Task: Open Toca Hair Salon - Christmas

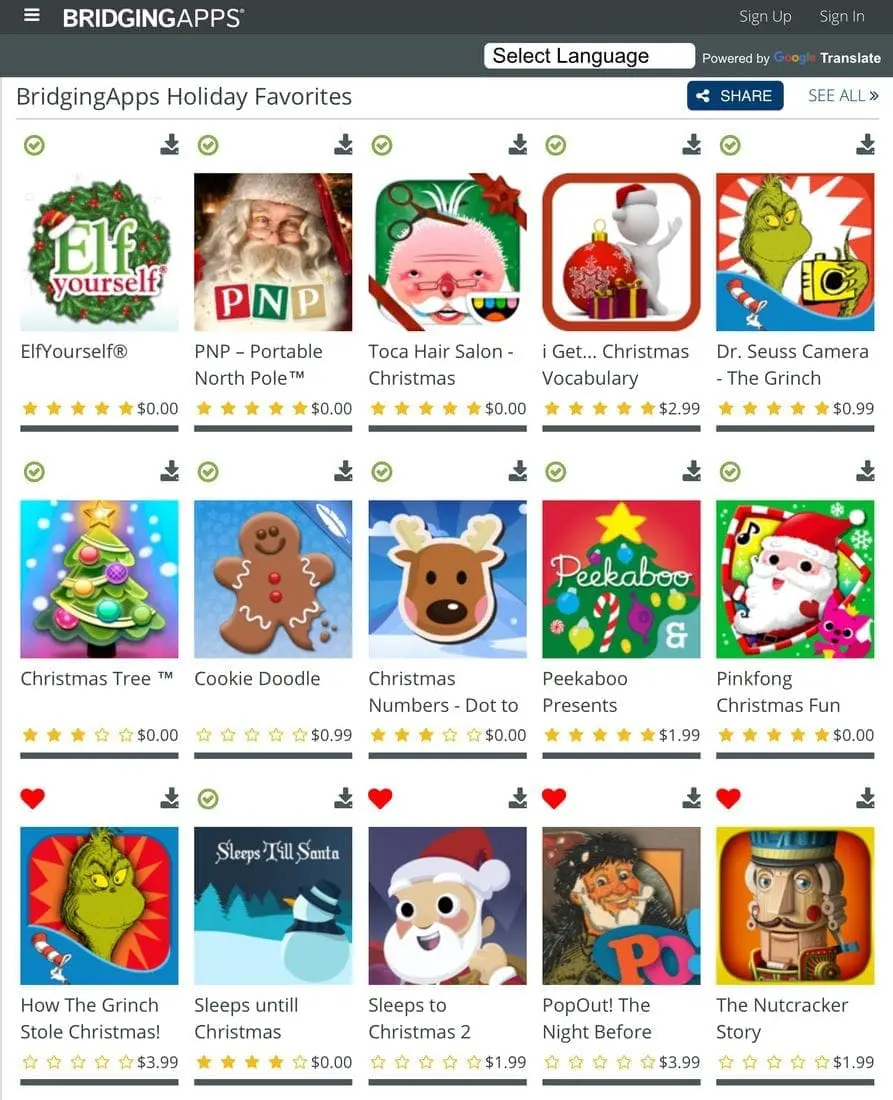Action: pyautogui.click(x=447, y=252)
